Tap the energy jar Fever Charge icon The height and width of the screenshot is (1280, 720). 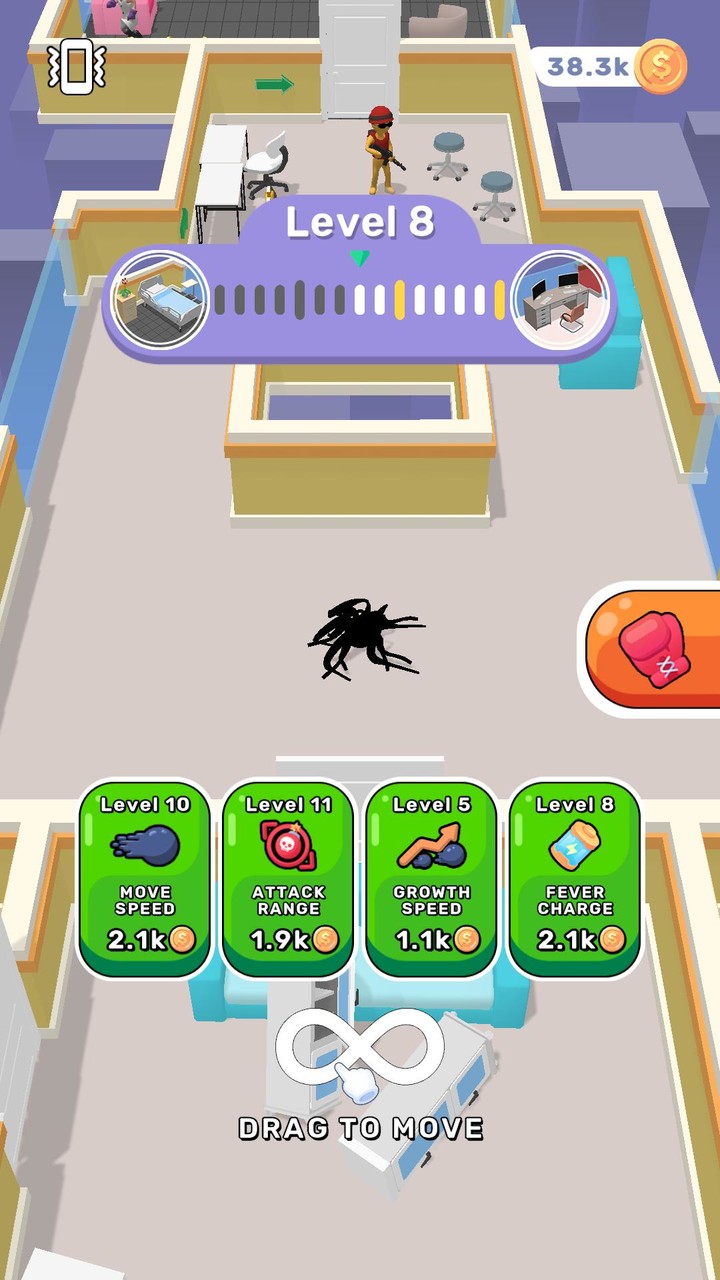(x=575, y=846)
